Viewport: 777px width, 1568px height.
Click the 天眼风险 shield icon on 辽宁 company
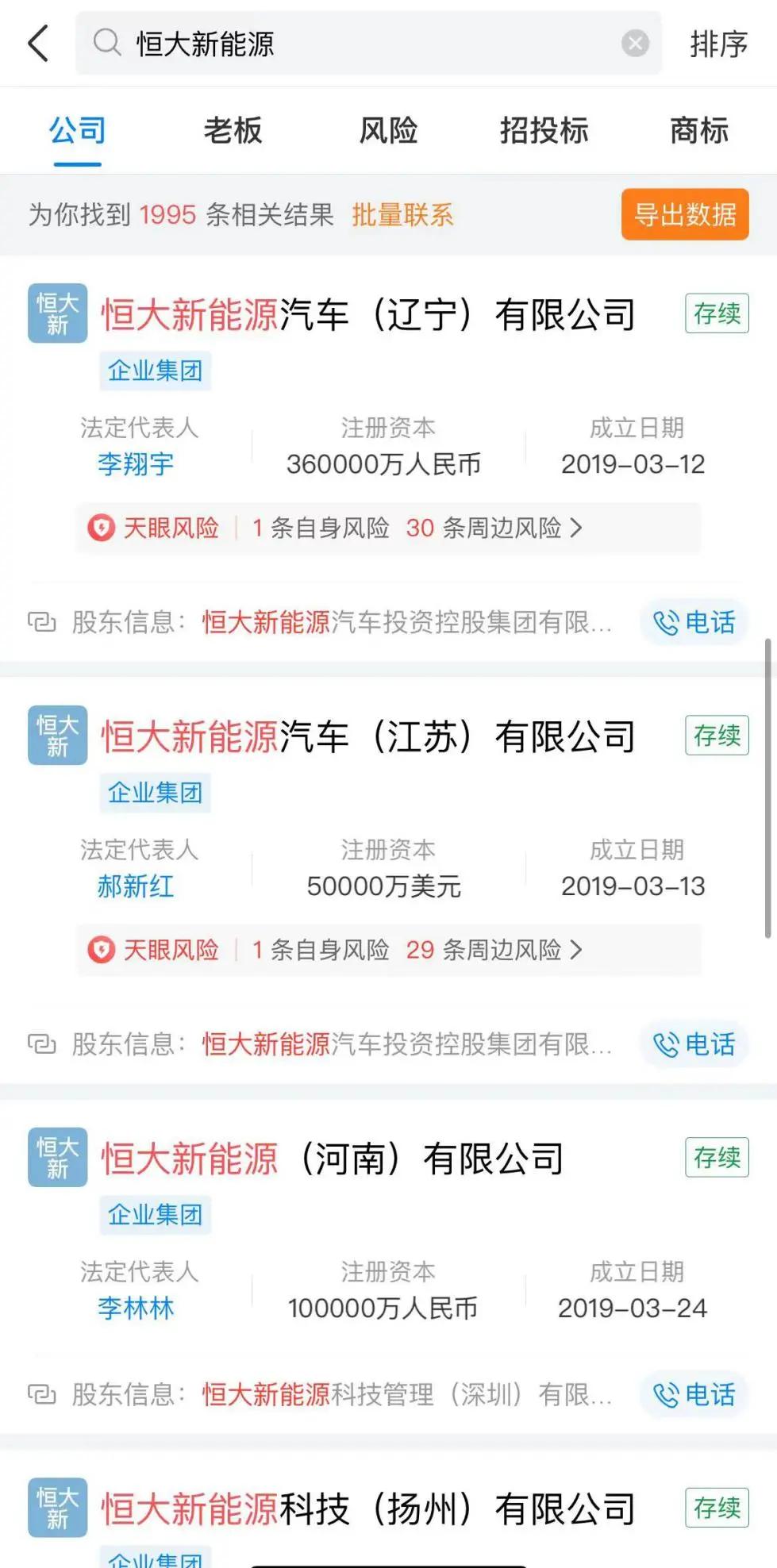tap(103, 528)
